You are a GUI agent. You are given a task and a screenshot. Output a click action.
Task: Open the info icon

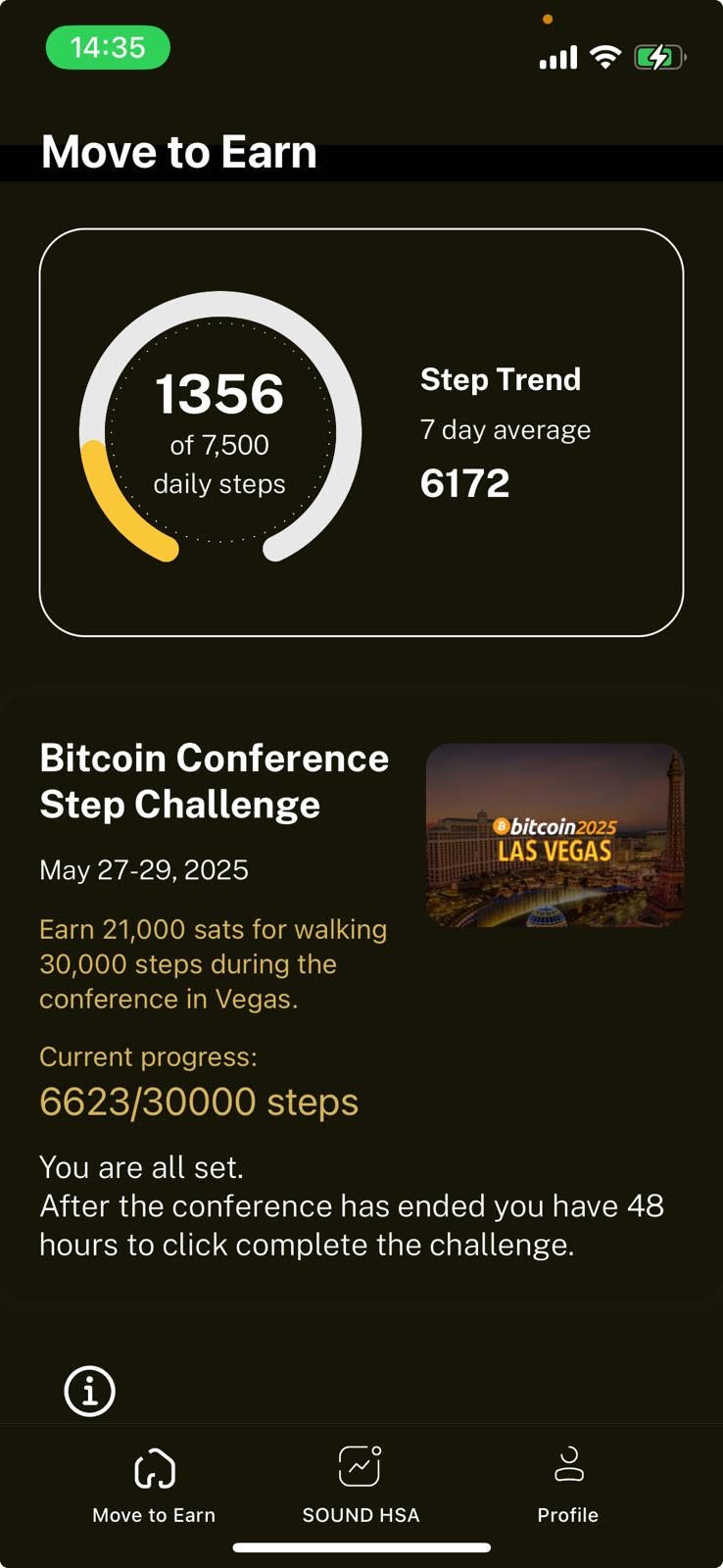point(90,1391)
